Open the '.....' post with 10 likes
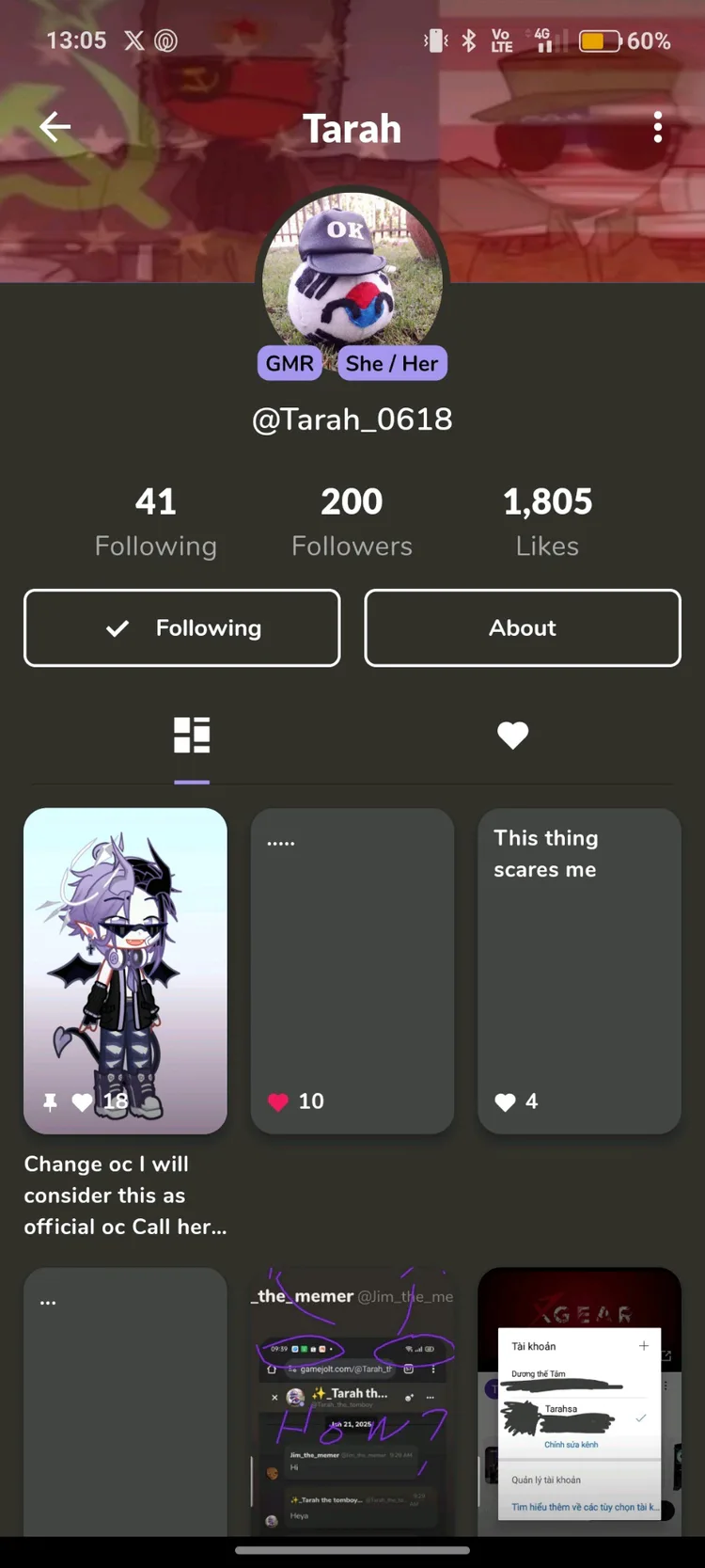Screen dimensions: 705x1568 point(352,971)
